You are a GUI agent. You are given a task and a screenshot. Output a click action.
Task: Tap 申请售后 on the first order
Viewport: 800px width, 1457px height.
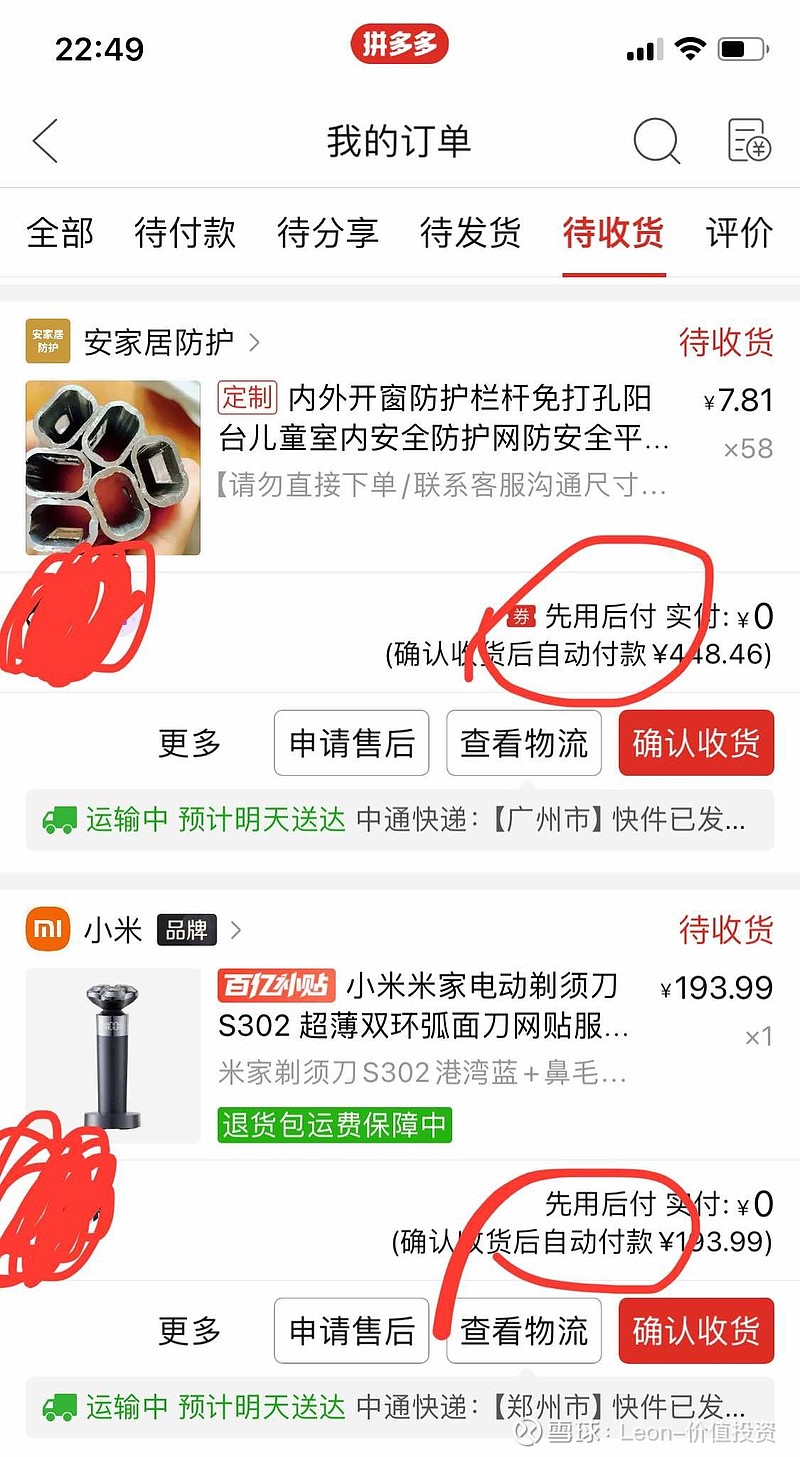[x=351, y=742]
